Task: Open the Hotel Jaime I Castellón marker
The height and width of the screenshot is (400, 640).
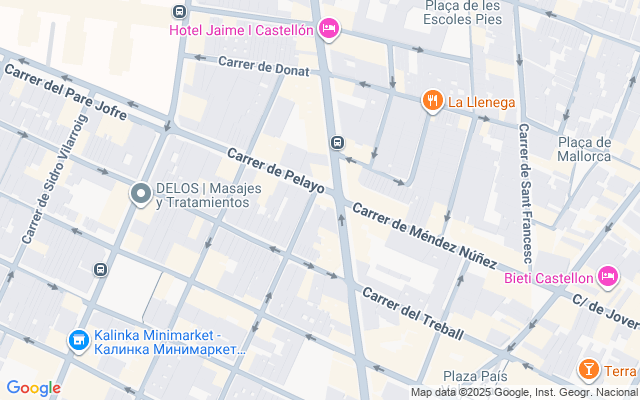Action: click(x=329, y=30)
